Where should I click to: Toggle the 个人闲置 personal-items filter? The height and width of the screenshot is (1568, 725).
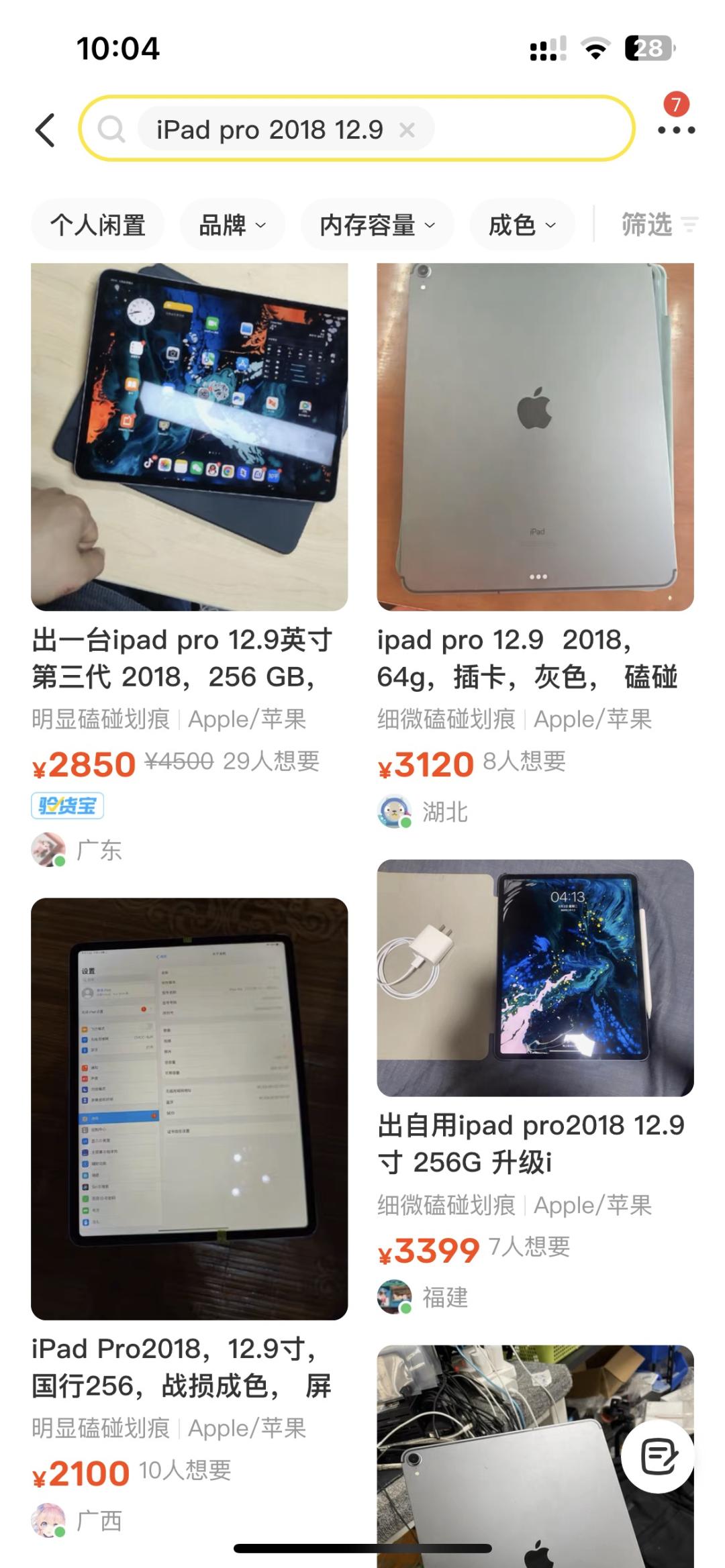click(97, 225)
